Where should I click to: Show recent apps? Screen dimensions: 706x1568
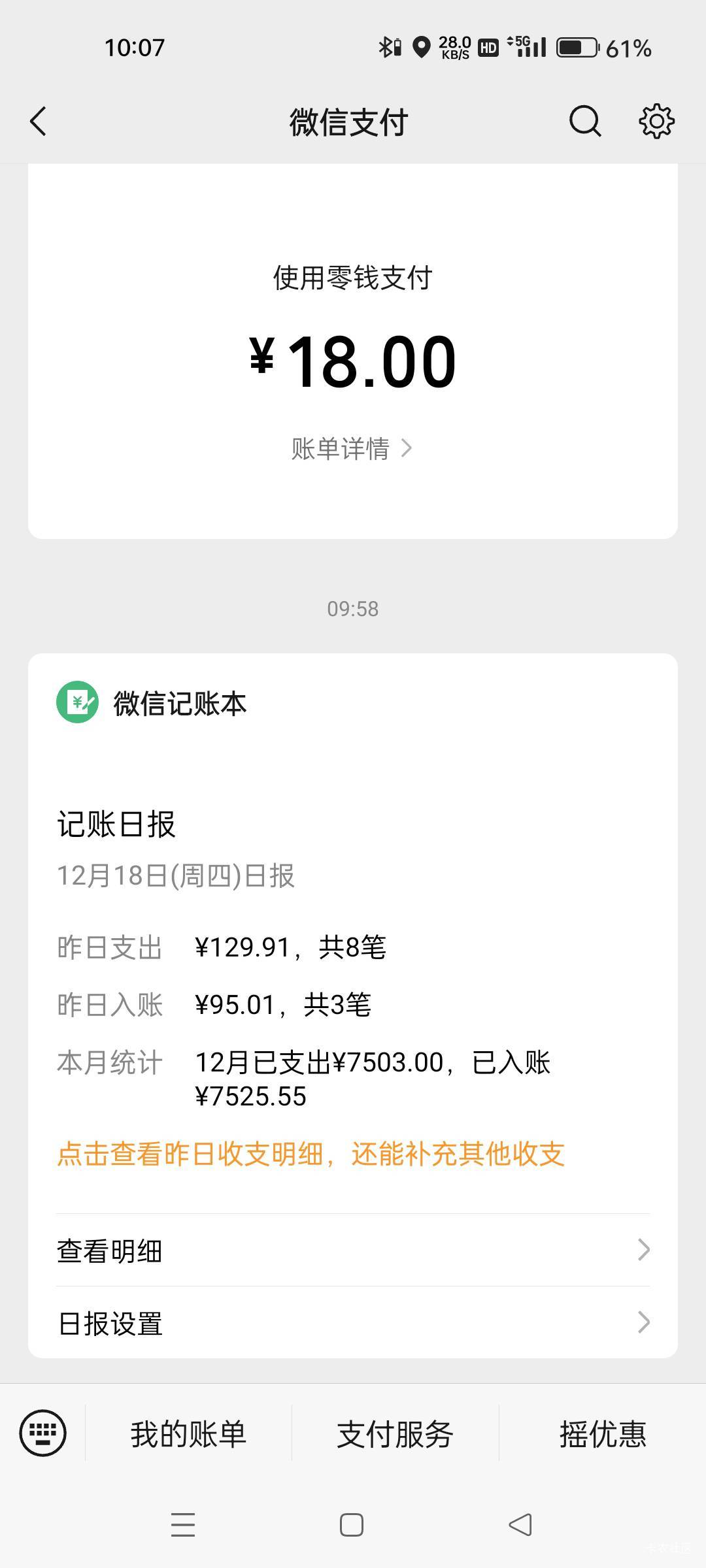[183, 1525]
